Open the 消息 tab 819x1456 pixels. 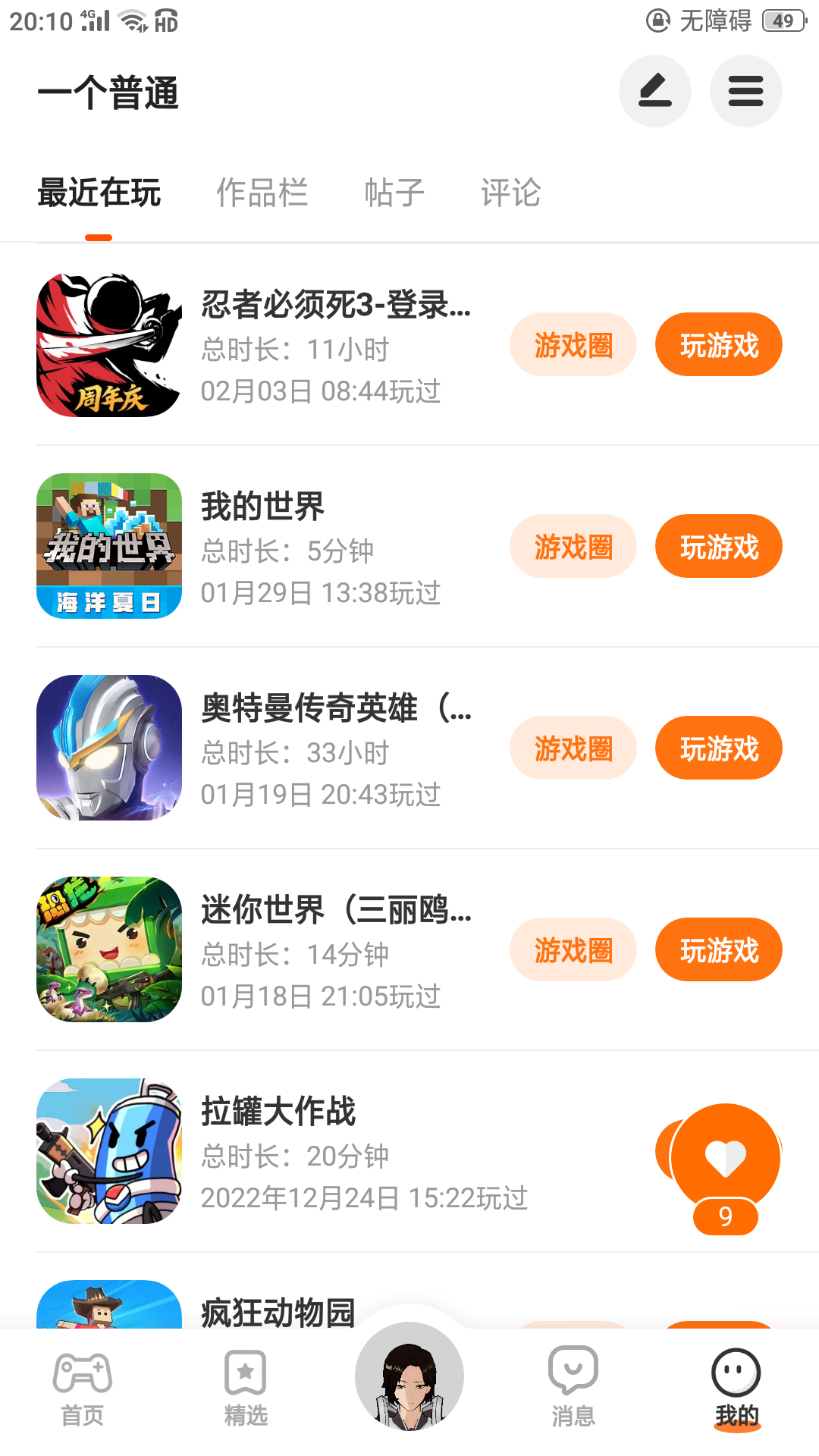(573, 1389)
